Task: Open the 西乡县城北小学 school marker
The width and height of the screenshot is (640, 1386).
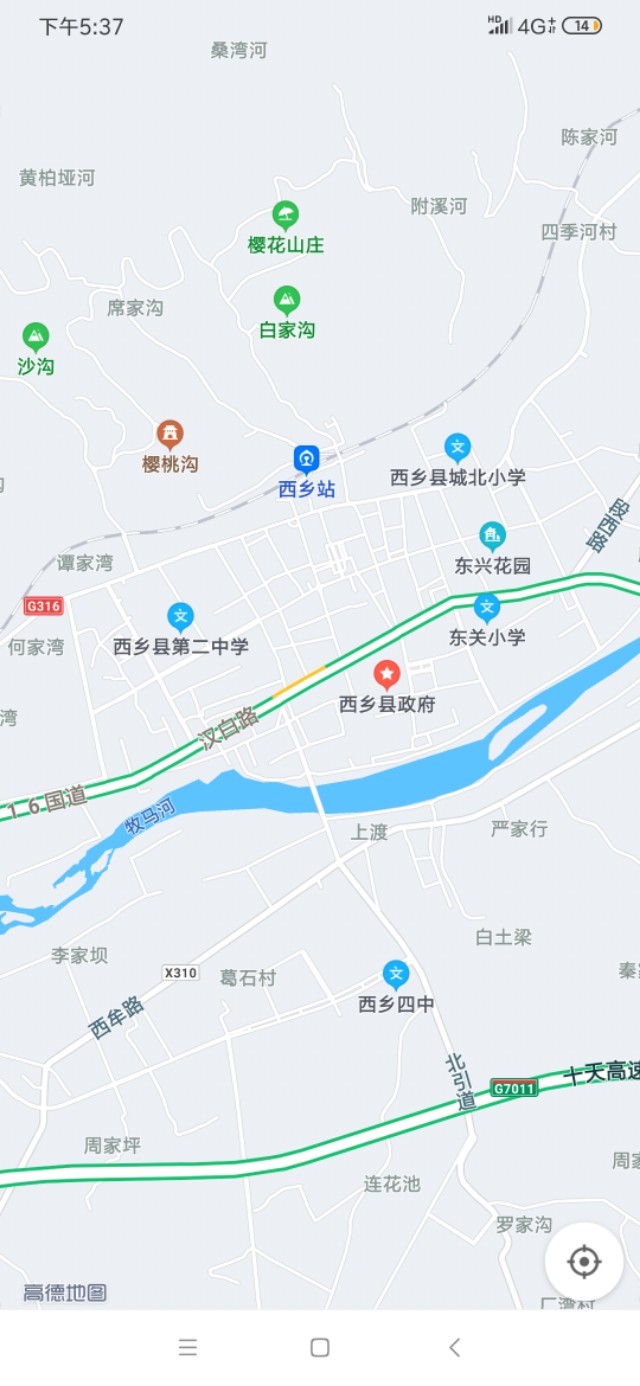Action: [x=458, y=447]
